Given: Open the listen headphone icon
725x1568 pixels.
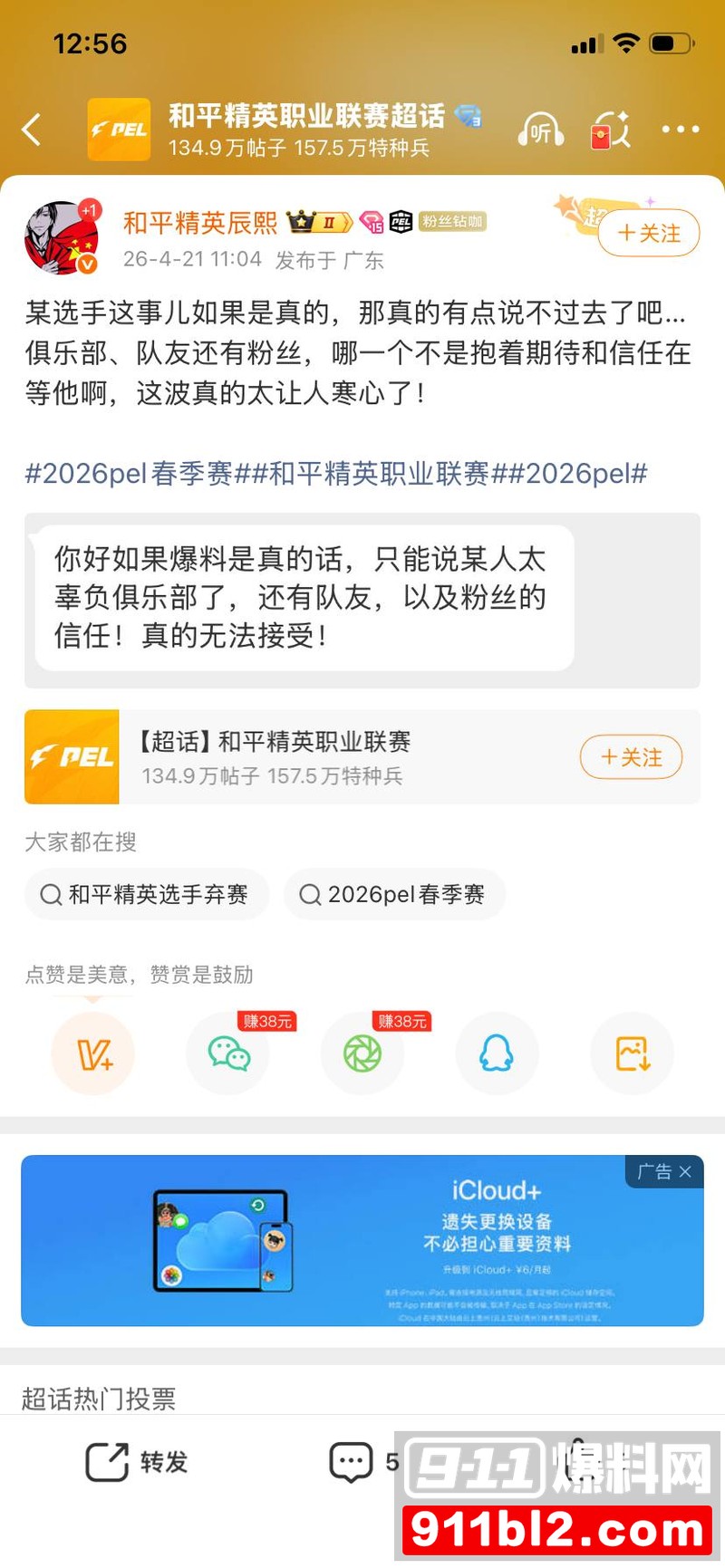Looking at the screenshot, I should pos(540,130).
